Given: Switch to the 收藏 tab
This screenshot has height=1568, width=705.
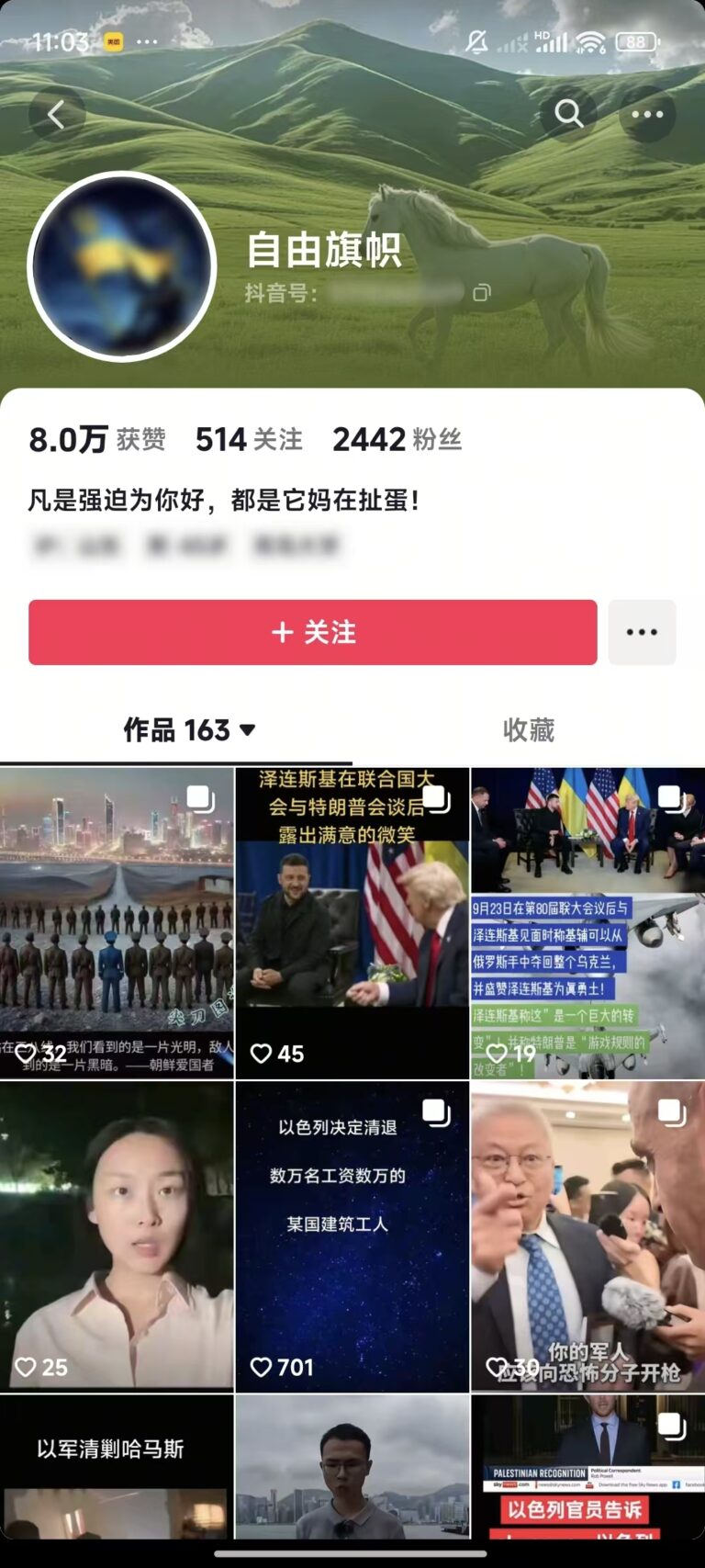Looking at the screenshot, I should (x=528, y=730).
